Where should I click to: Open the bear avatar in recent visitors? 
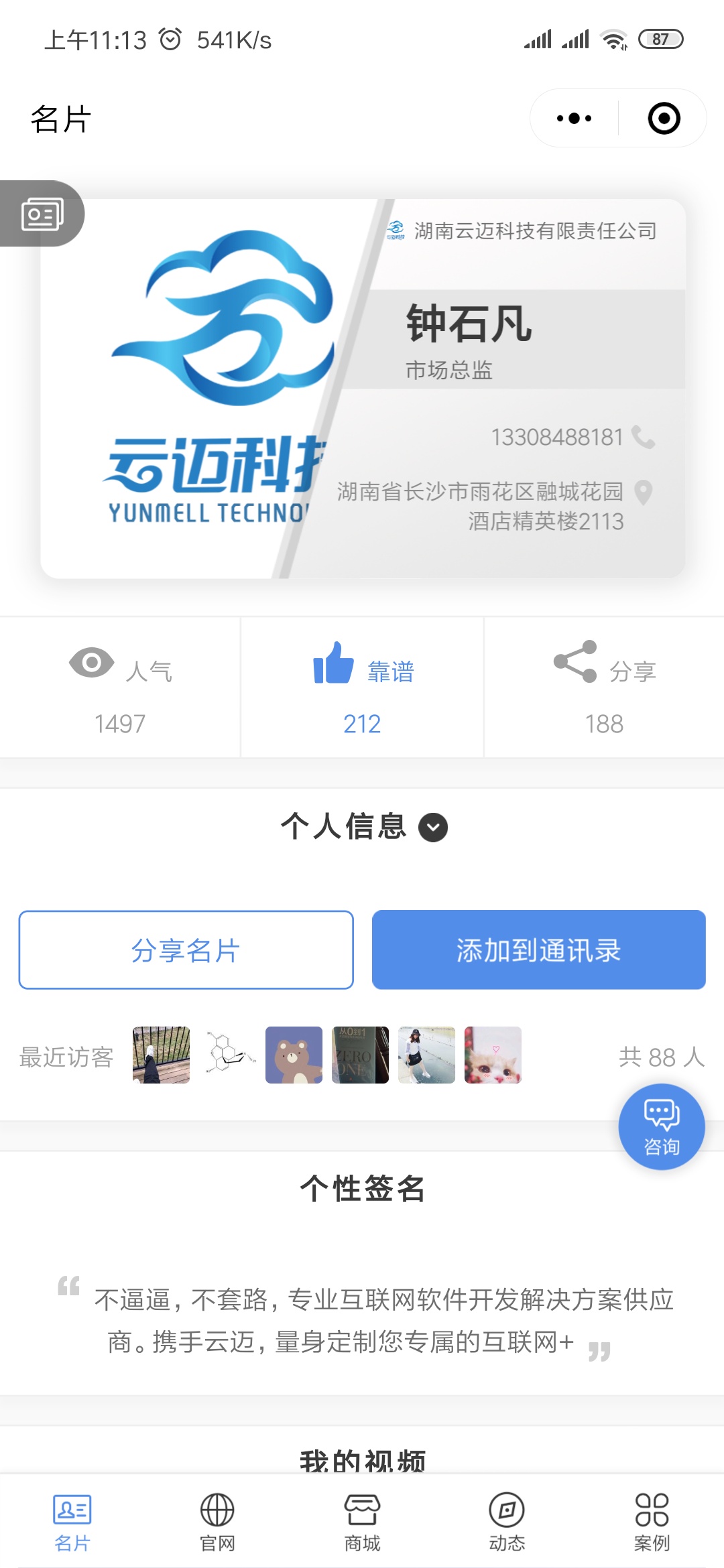294,1055
